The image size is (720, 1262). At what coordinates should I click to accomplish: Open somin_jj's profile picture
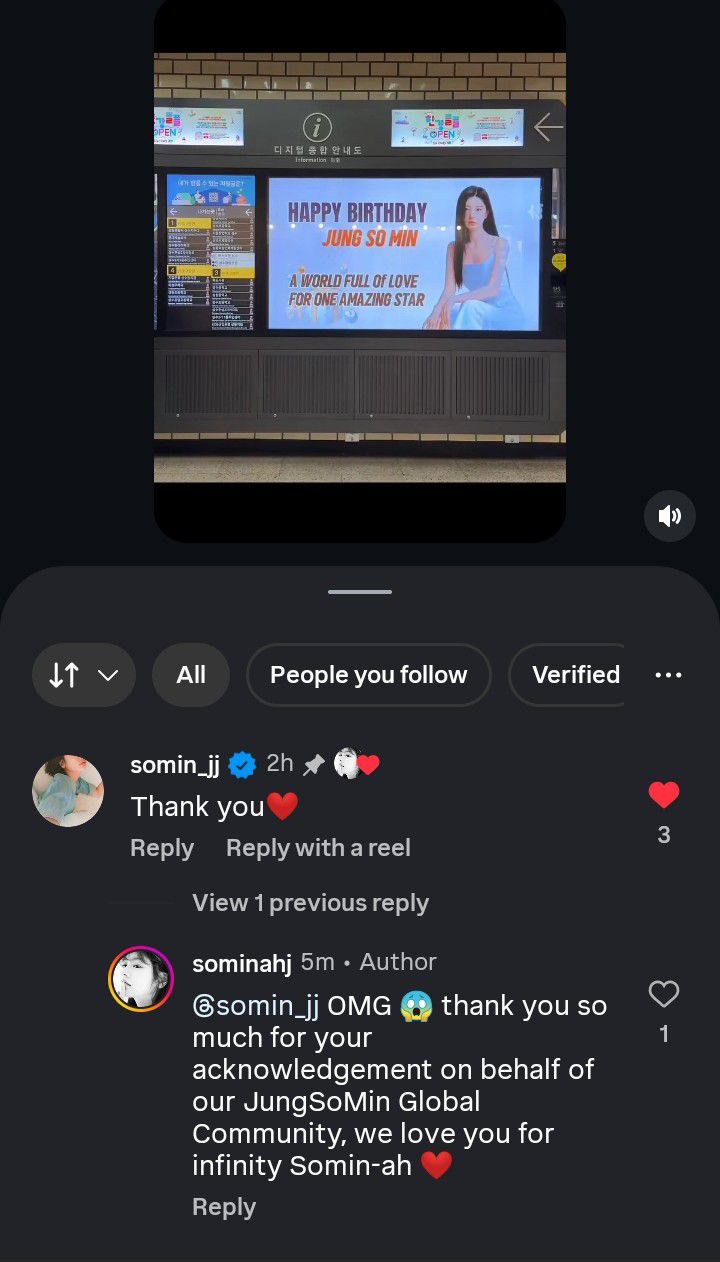(68, 790)
